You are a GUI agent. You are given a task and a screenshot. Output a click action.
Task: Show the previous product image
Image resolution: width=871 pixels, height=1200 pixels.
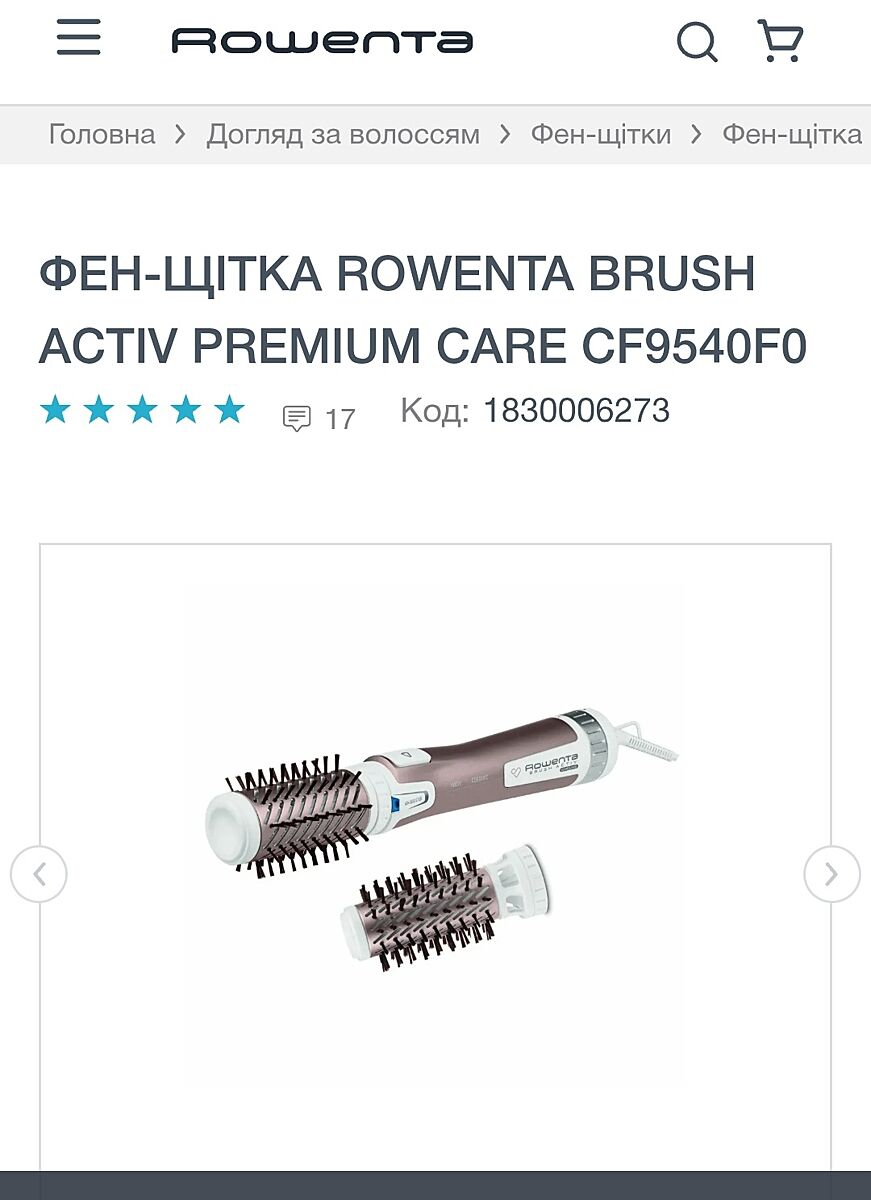point(39,875)
